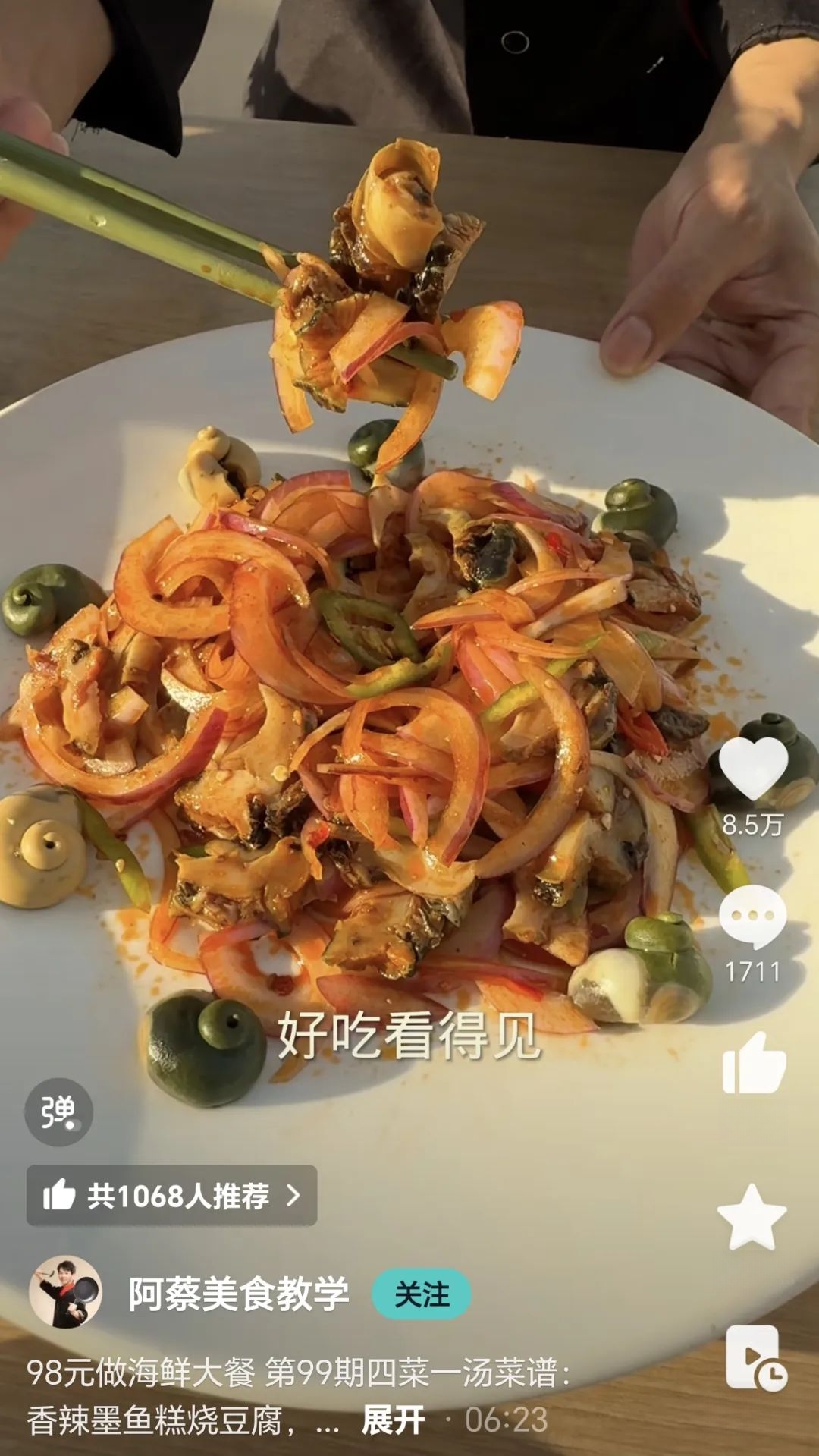819x1456 pixels.
Task: Open 阿蔡美食教学's profile avatar
Action: click(66, 1292)
